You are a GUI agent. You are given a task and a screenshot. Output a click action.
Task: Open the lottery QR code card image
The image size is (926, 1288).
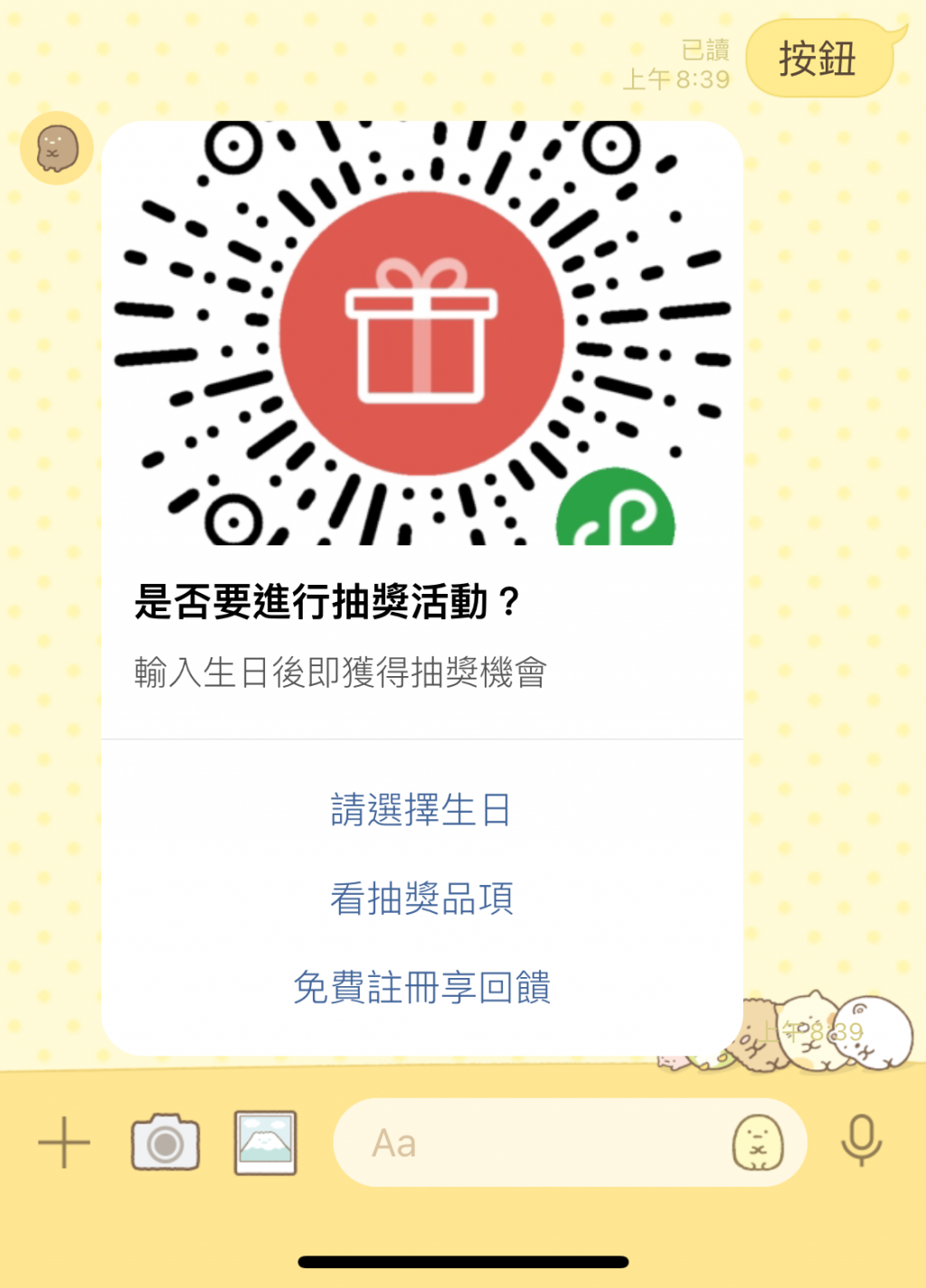421,333
